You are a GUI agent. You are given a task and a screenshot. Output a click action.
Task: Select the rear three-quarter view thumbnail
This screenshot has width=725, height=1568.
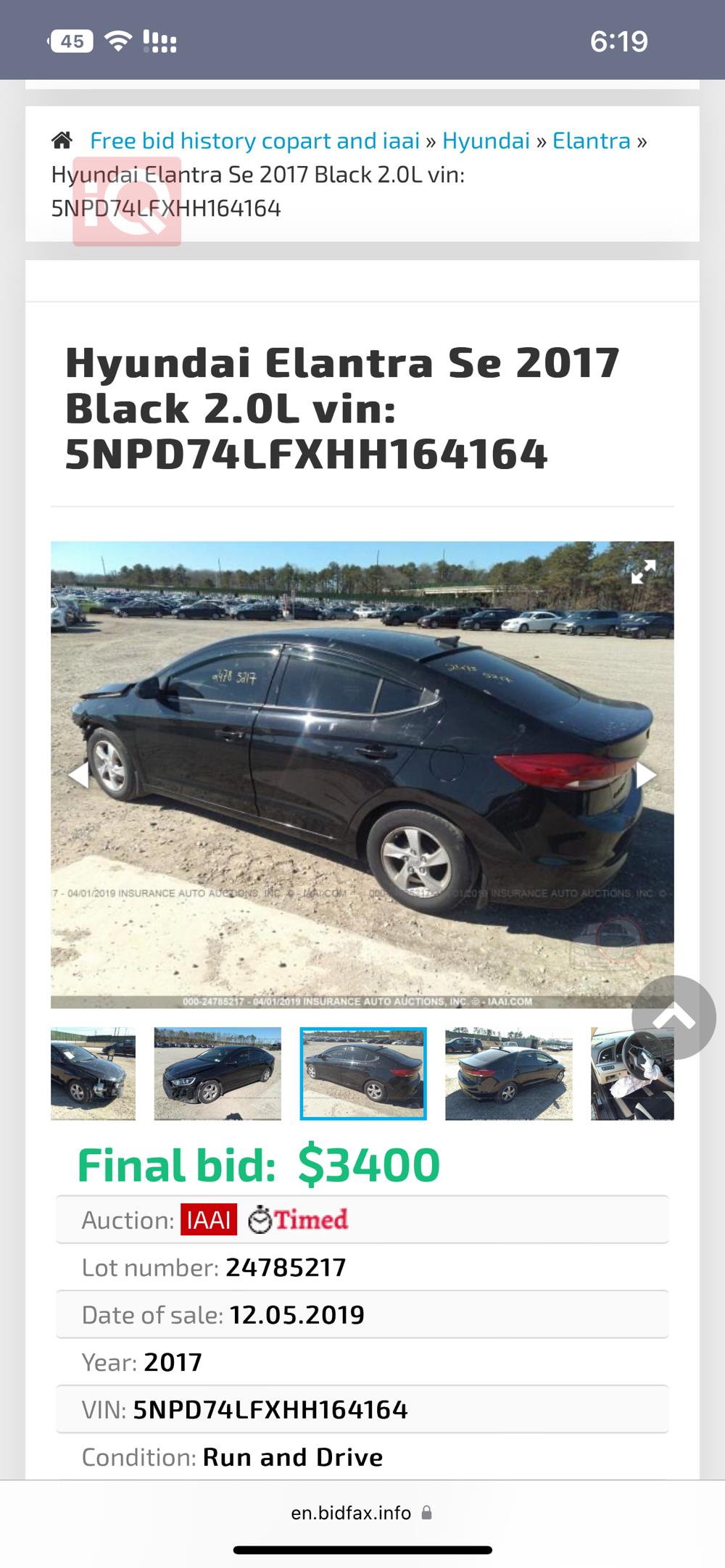[x=508, y=1074]
